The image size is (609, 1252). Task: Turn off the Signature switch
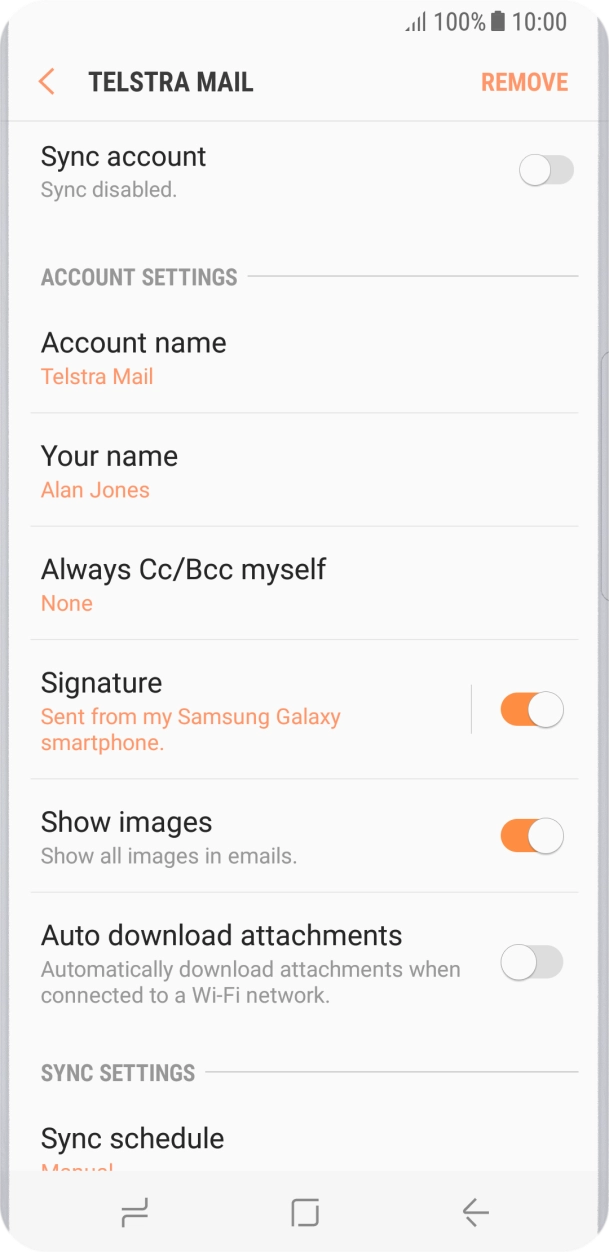click(532, 710)
